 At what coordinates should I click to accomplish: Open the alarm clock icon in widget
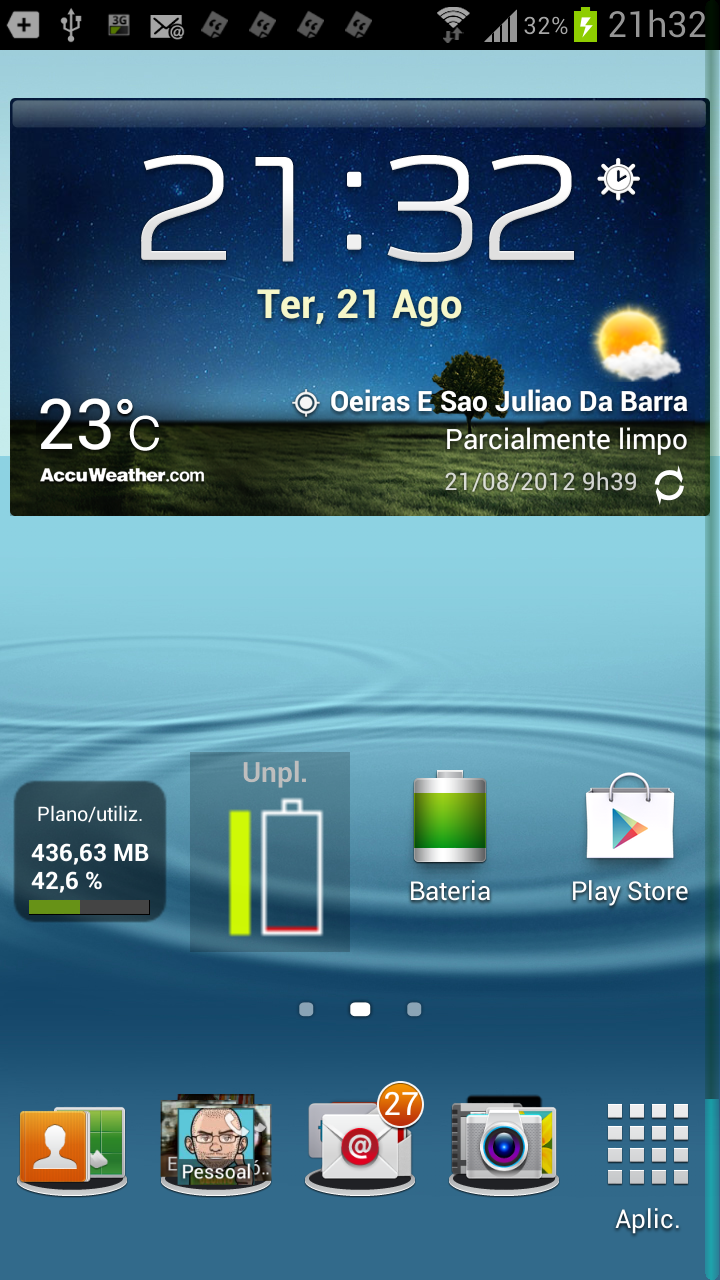(x=618, y=179)
